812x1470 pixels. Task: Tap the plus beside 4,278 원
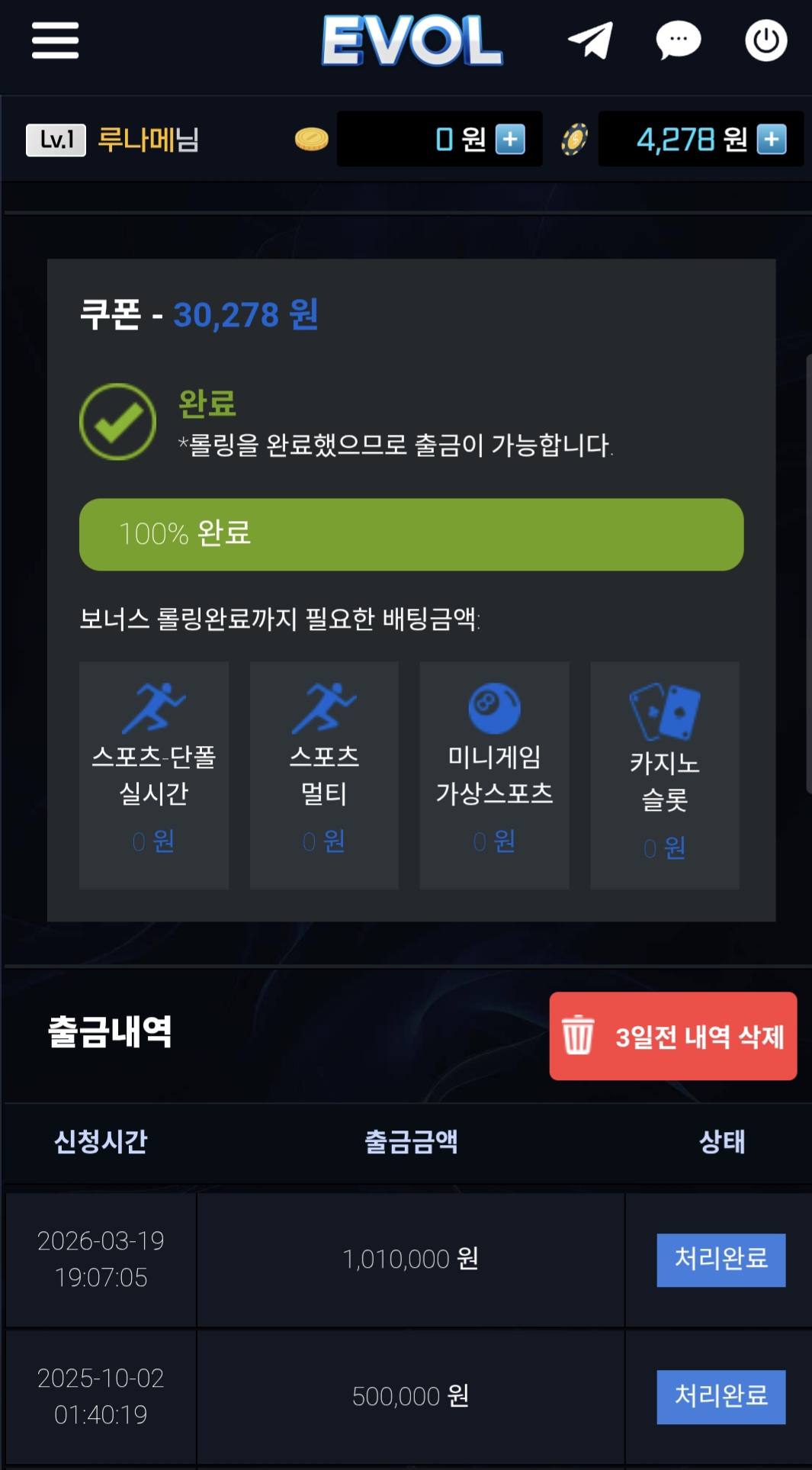coord(772,140)
